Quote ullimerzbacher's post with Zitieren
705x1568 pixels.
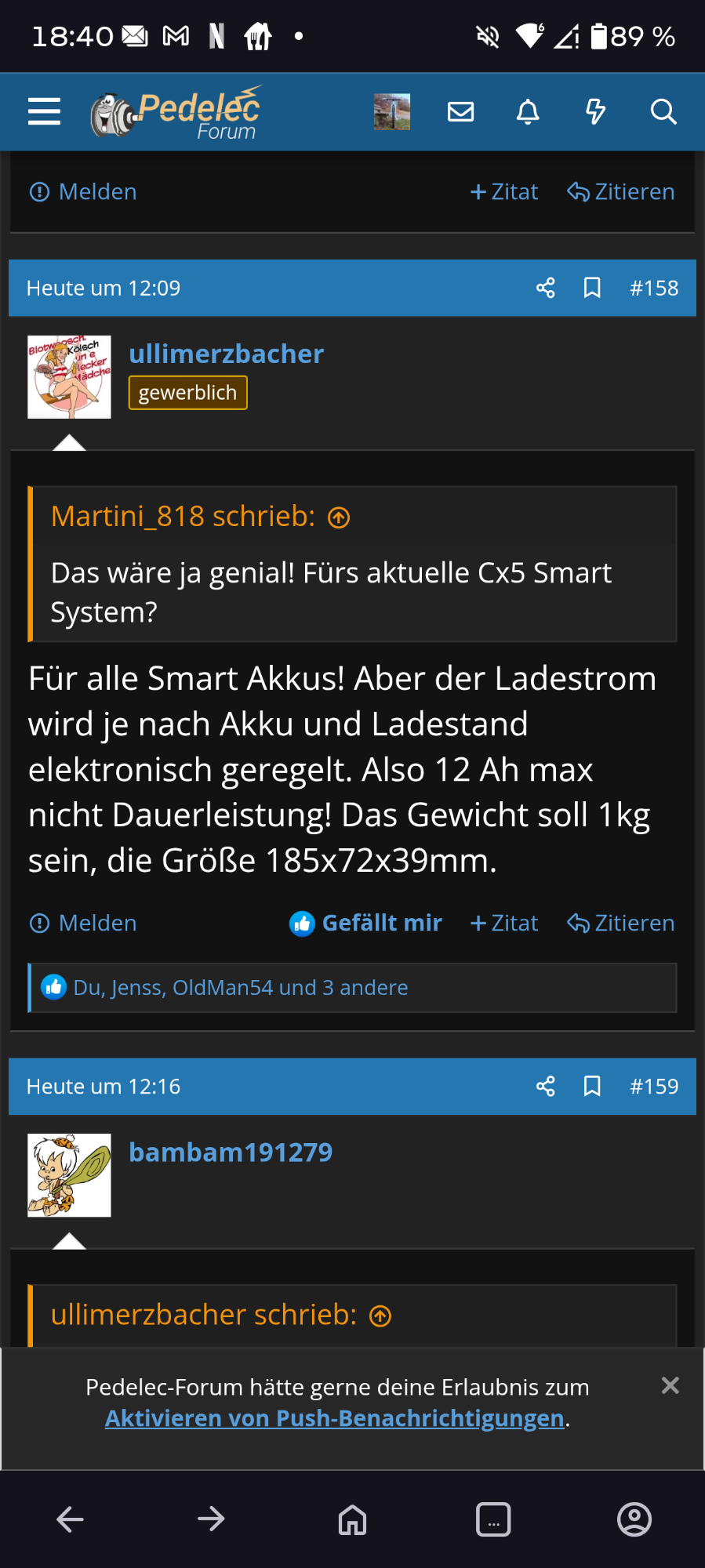(621, 924)
